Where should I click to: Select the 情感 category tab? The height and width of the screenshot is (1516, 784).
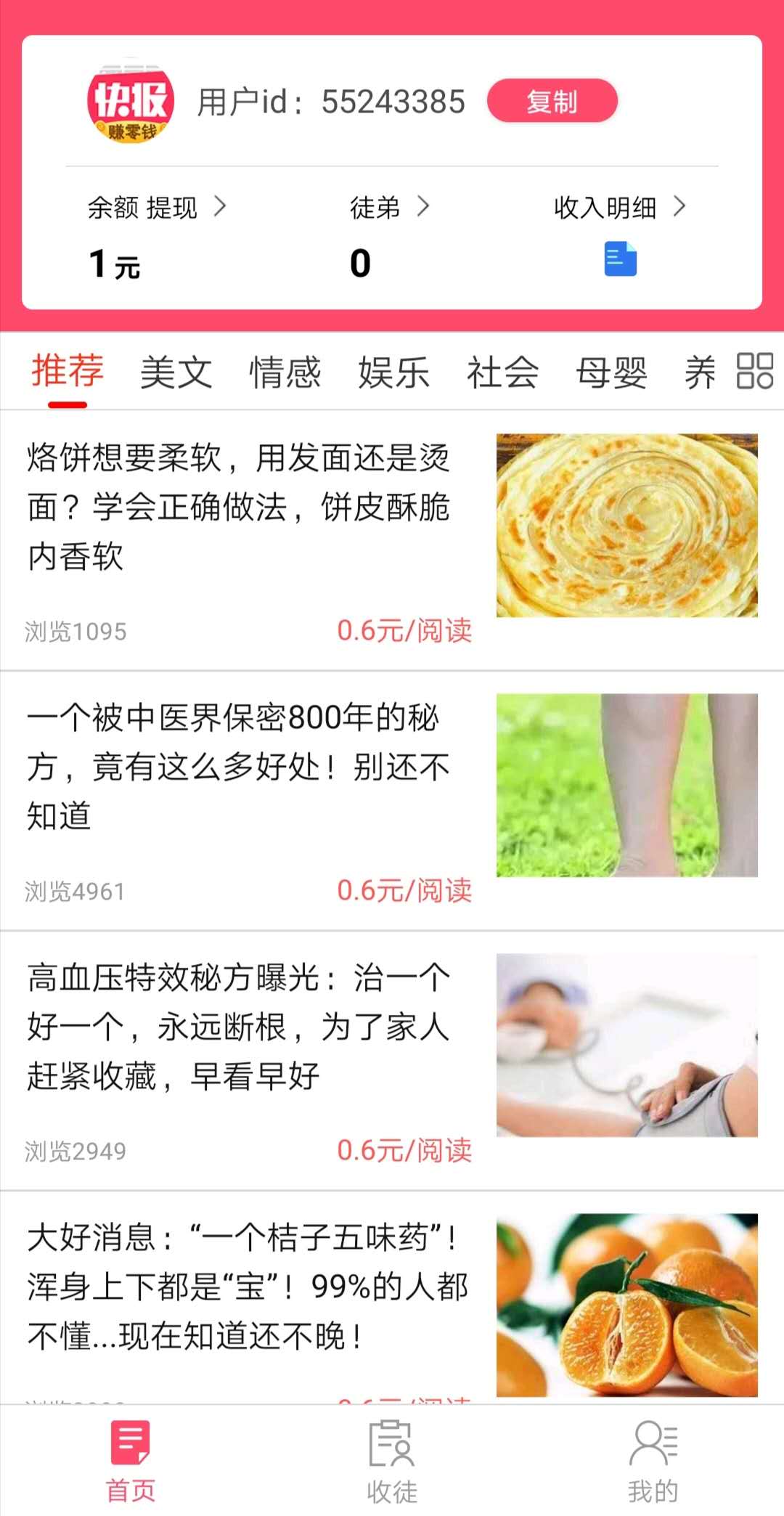285,372
